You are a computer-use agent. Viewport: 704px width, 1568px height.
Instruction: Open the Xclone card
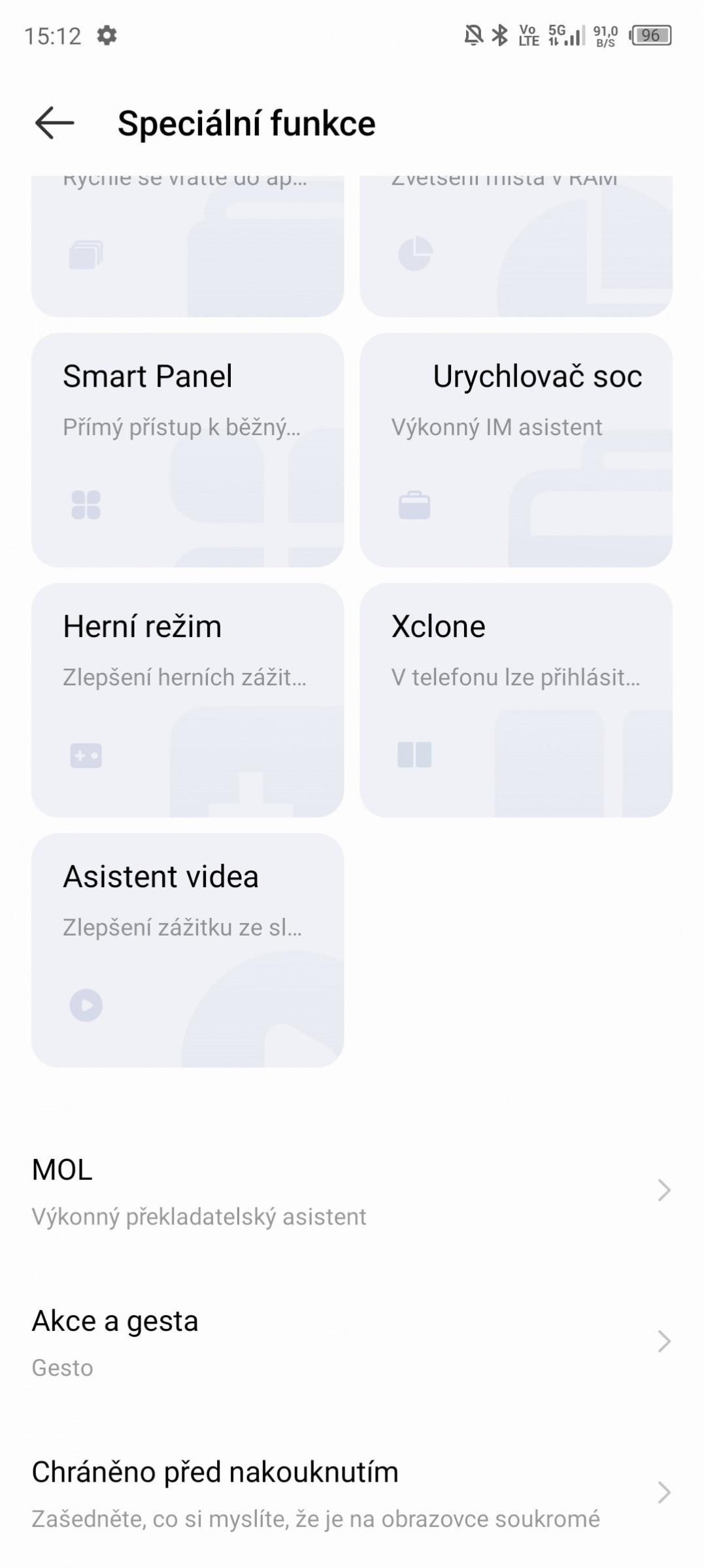pyautogui.click(x=516, y=700)
